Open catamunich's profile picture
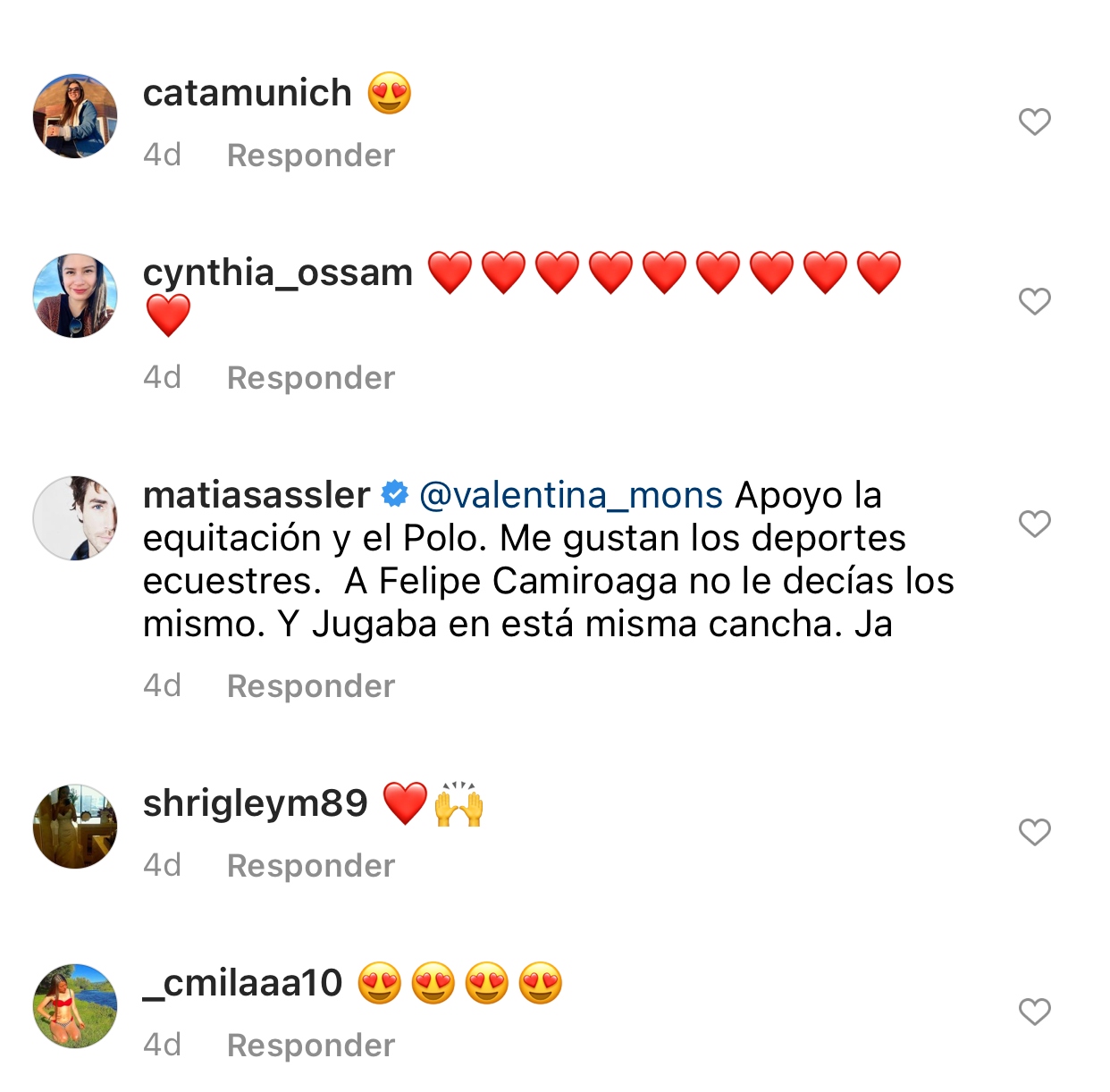Screen dimensions: 1110x1092 coord(75,116)
